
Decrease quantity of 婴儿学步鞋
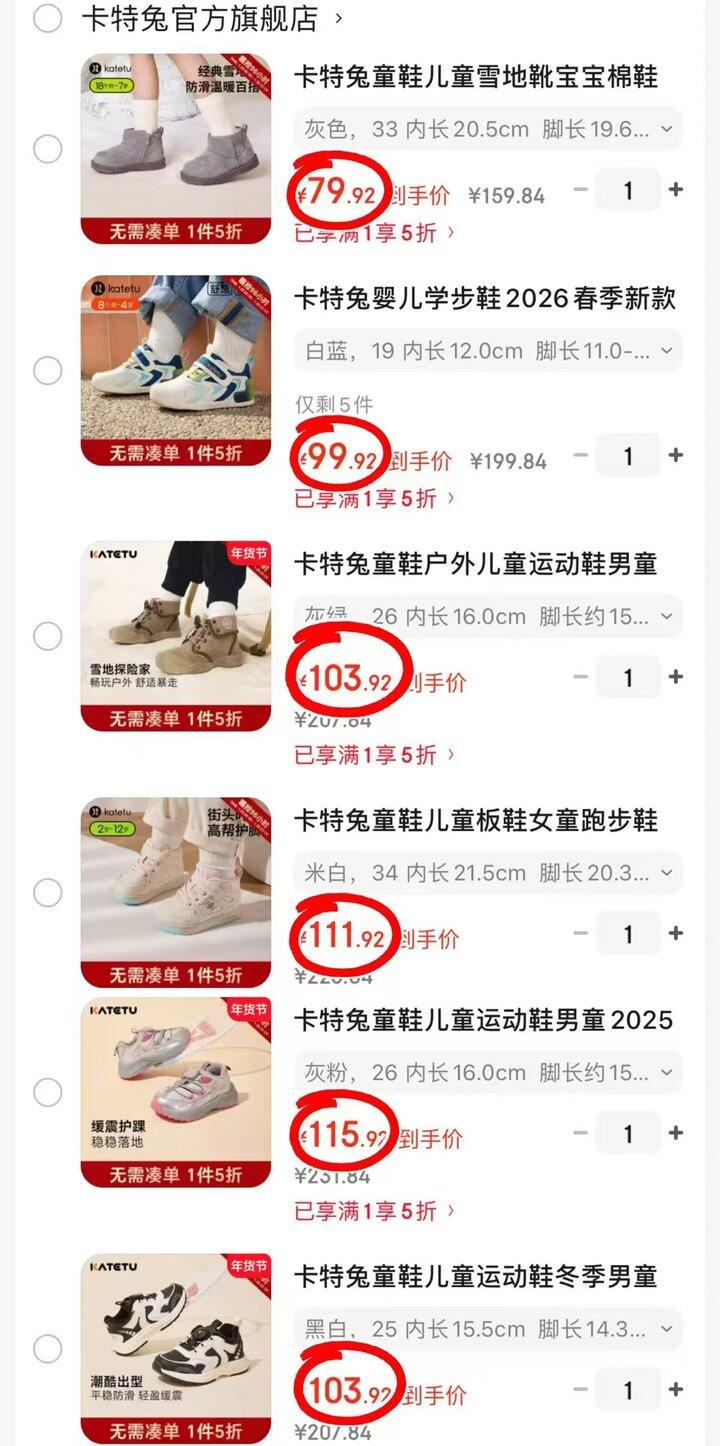[x=581, y=456]
